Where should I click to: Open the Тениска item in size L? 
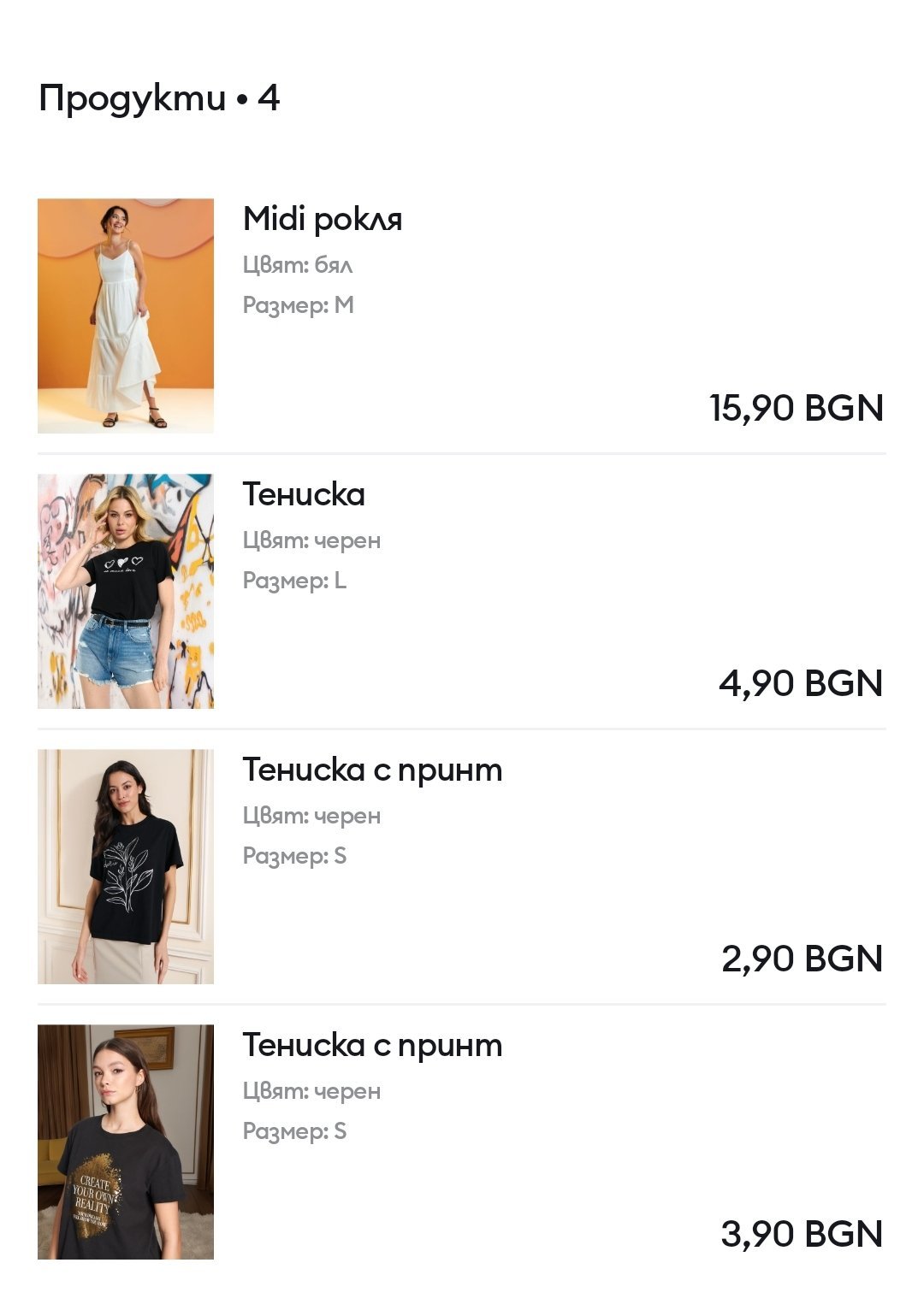coord(304,494)
